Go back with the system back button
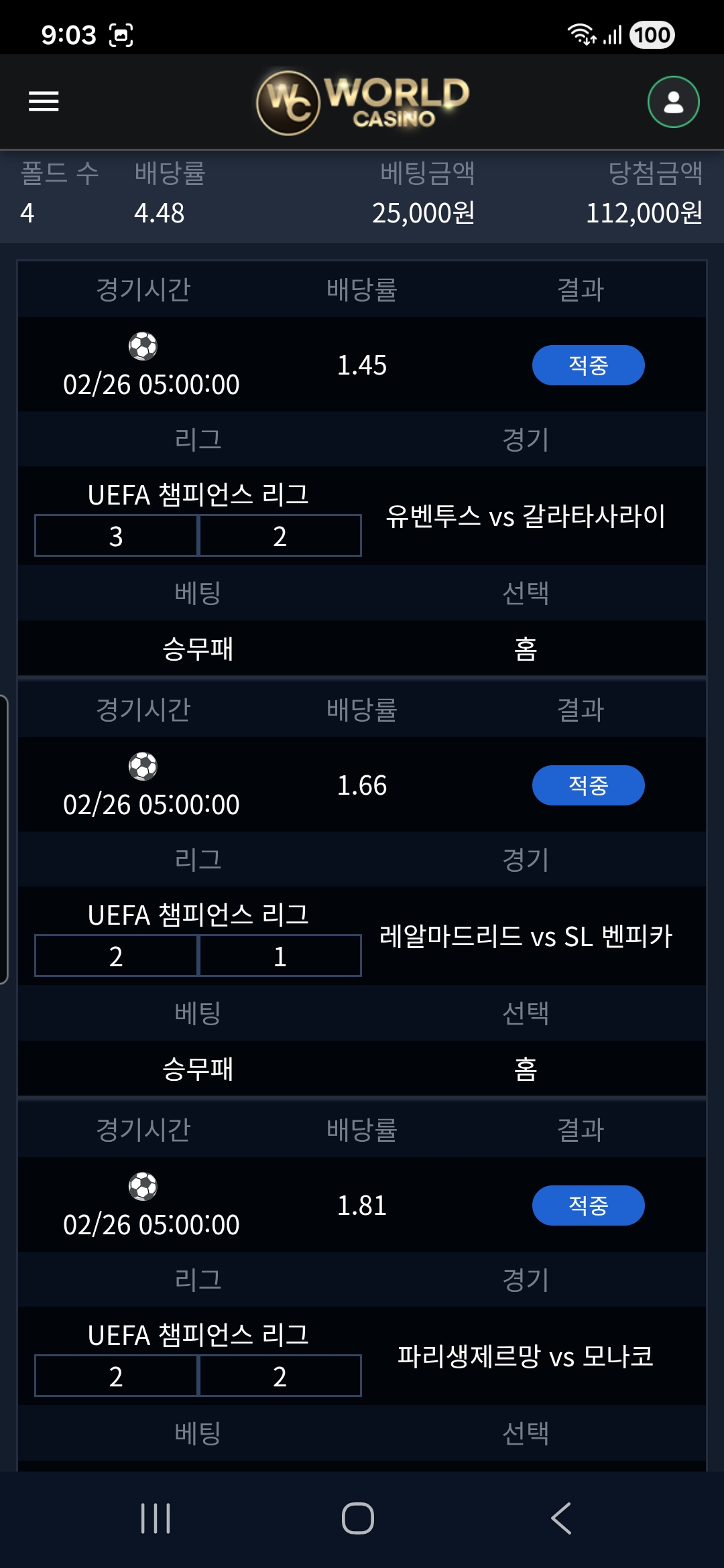 pyautogui.click(x=561, y=1518)
